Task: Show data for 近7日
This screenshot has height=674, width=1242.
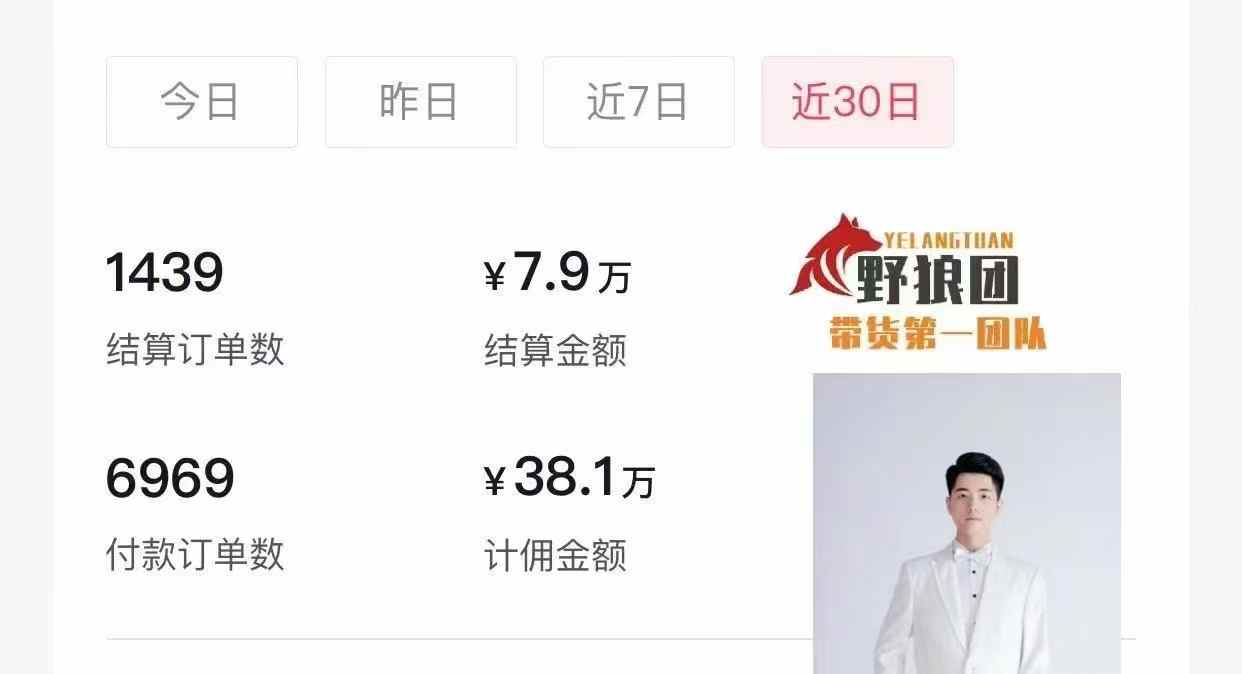Action: (x=638, y=102)
